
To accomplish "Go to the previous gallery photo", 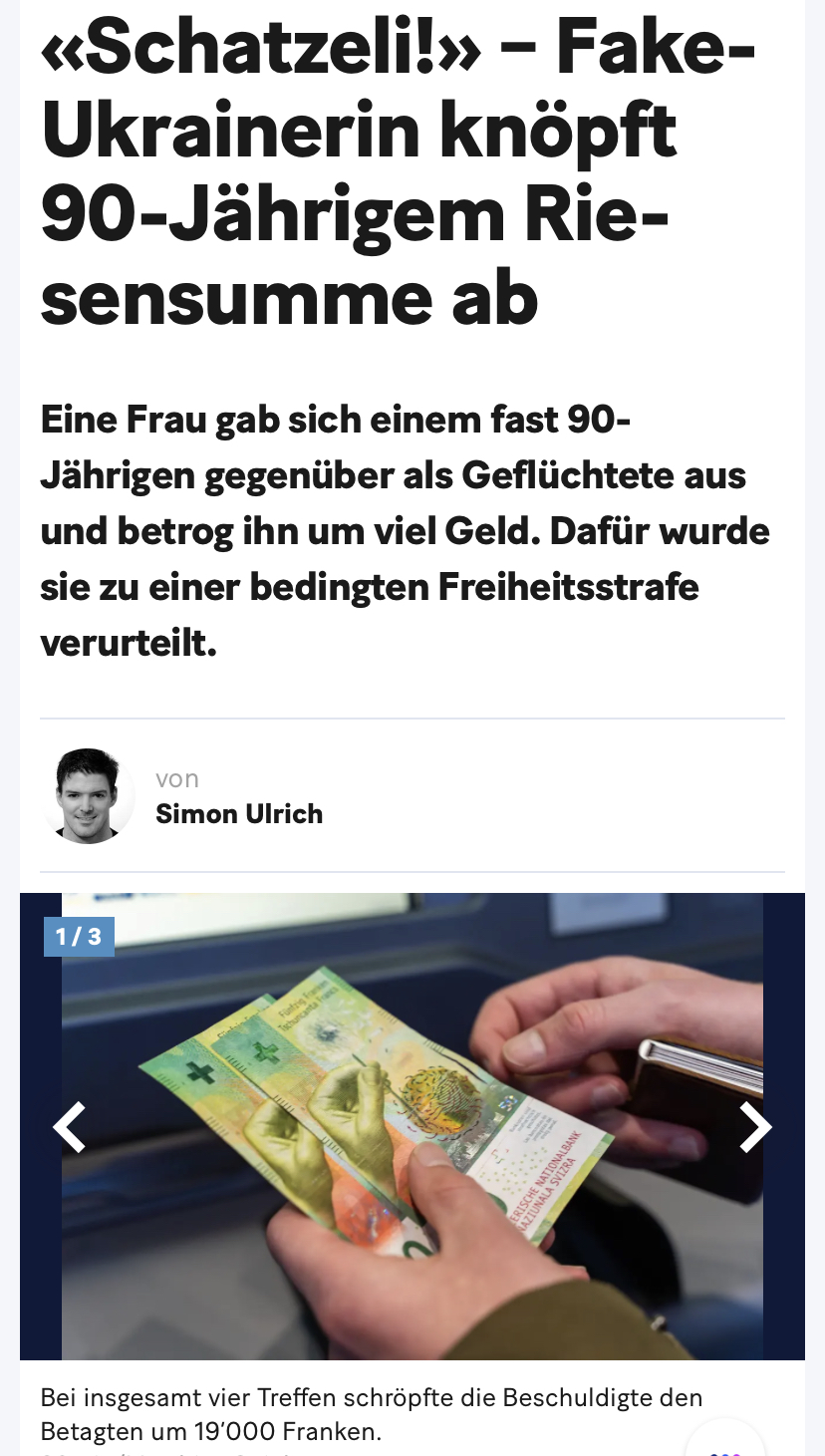I will [x=69, y=1127].
